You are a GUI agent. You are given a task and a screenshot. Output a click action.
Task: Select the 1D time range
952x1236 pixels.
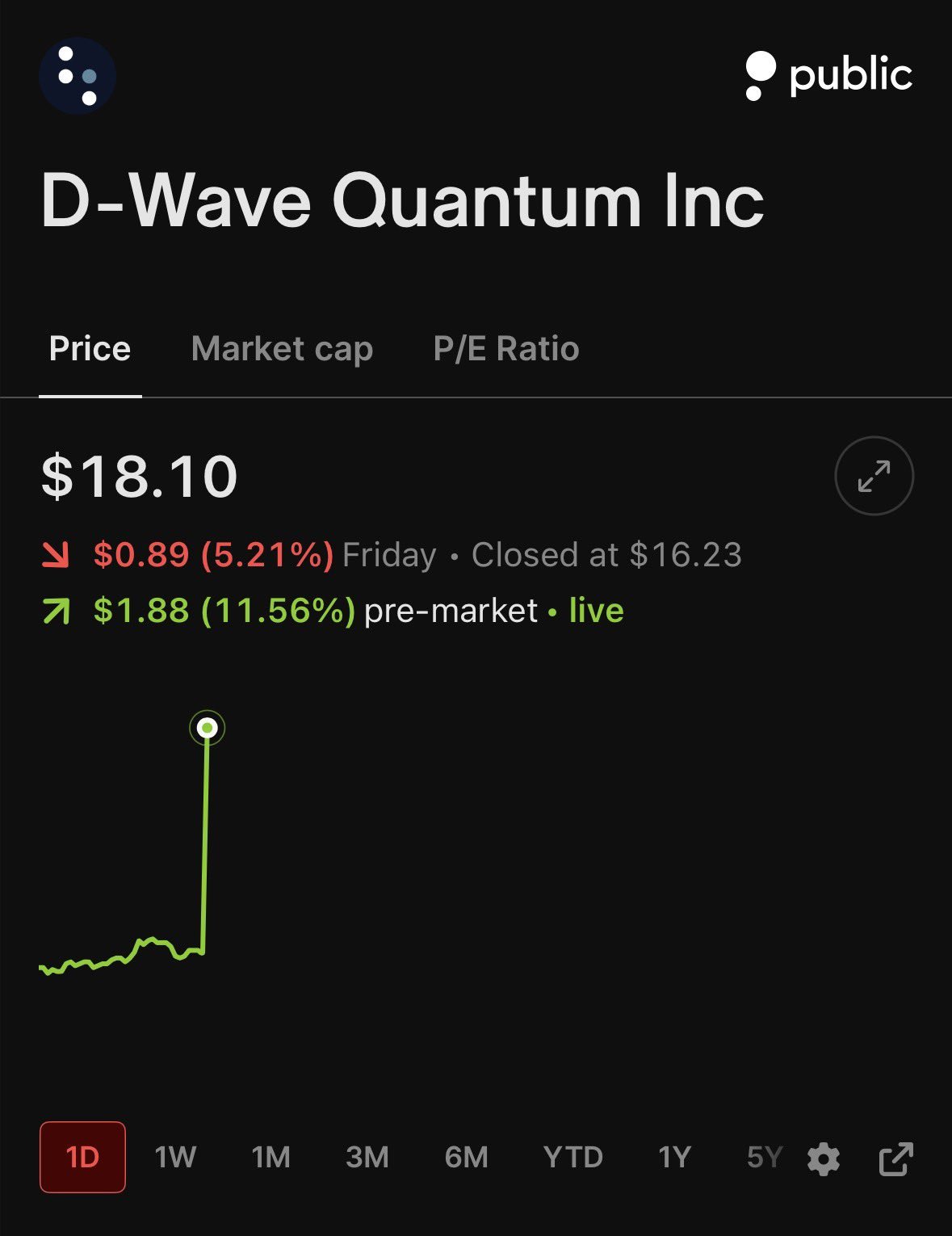pos(82,1157)
